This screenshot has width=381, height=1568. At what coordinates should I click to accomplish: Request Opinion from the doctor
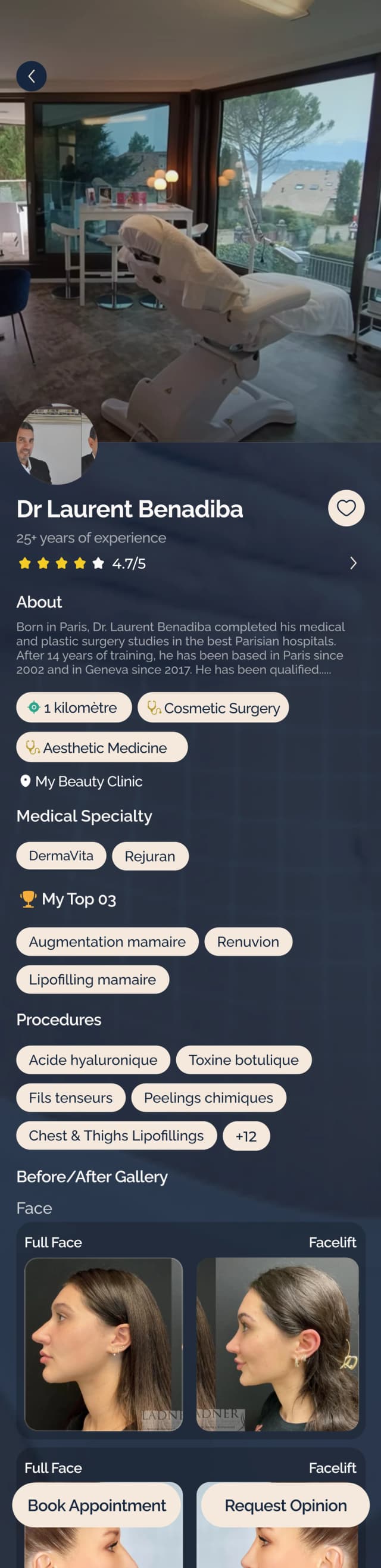point(285,1505)
